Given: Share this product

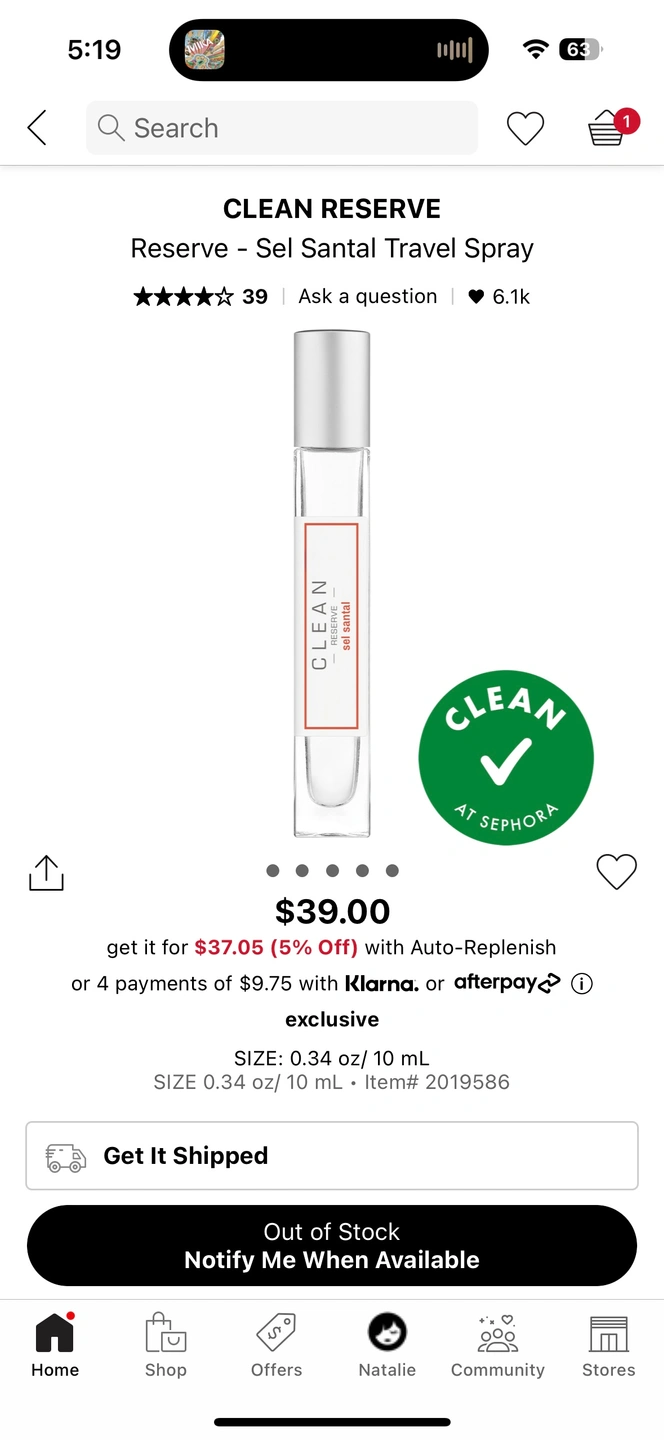Looking at the screenshot, I should coord(46,872).
